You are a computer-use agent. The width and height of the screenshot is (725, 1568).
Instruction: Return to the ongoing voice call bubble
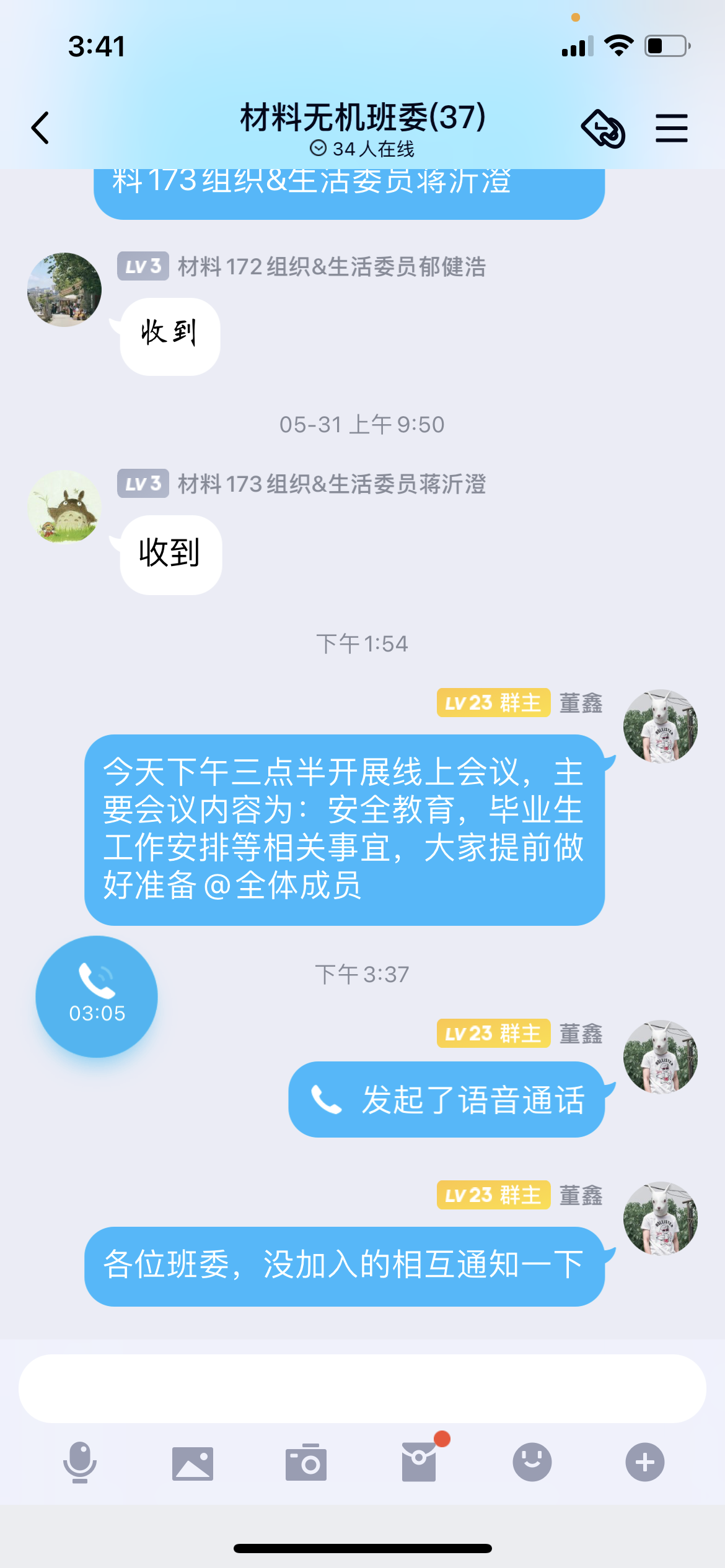(97, 996)
